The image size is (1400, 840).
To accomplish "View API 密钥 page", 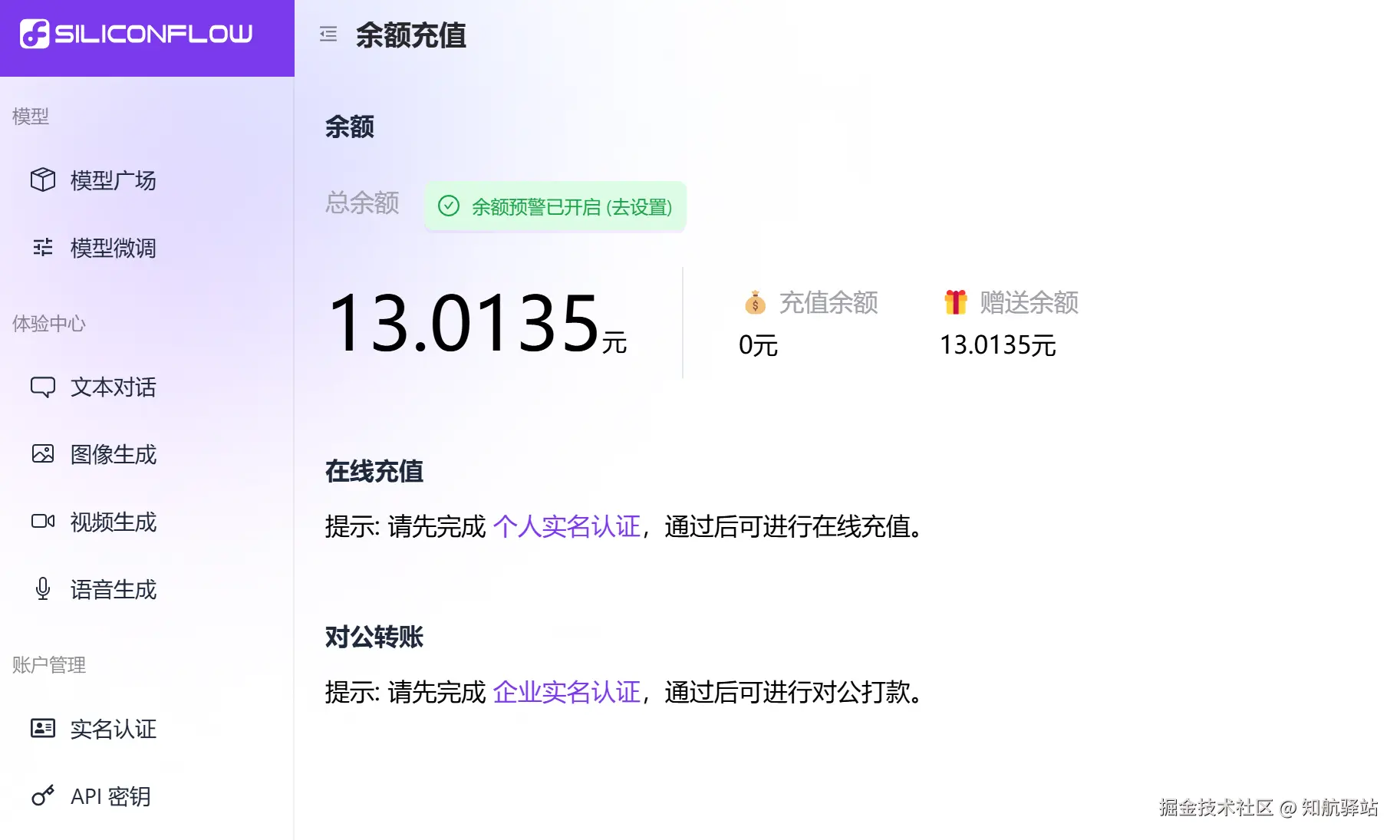I will 110,796.
